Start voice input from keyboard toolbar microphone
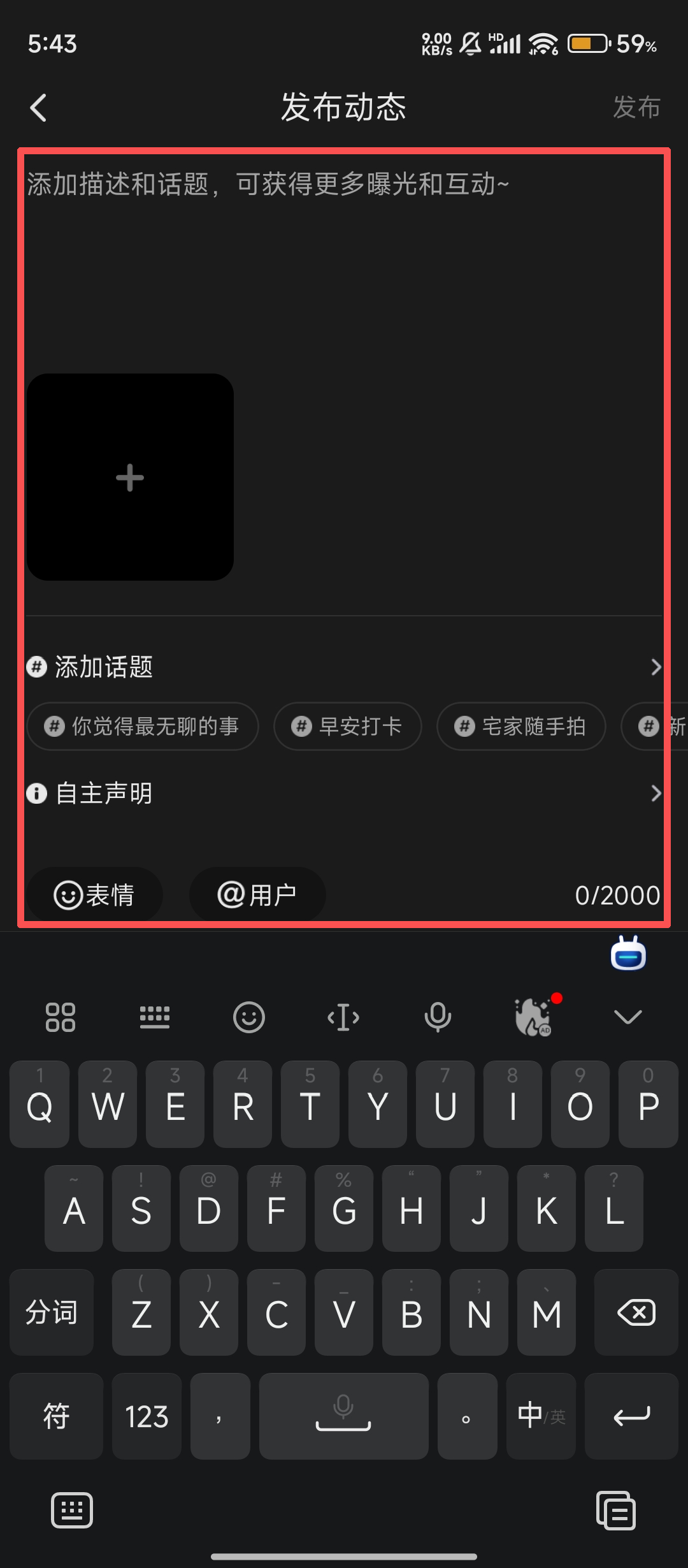Viewport: 688px width, 1568px height. (438, 1017)
